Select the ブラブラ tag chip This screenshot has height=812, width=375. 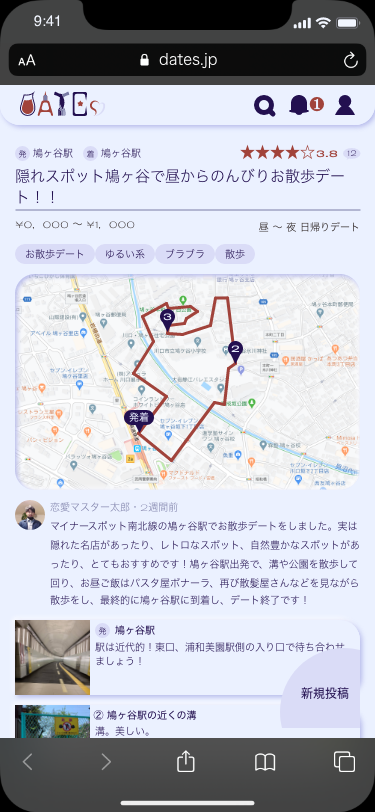[x=184, y=254]
